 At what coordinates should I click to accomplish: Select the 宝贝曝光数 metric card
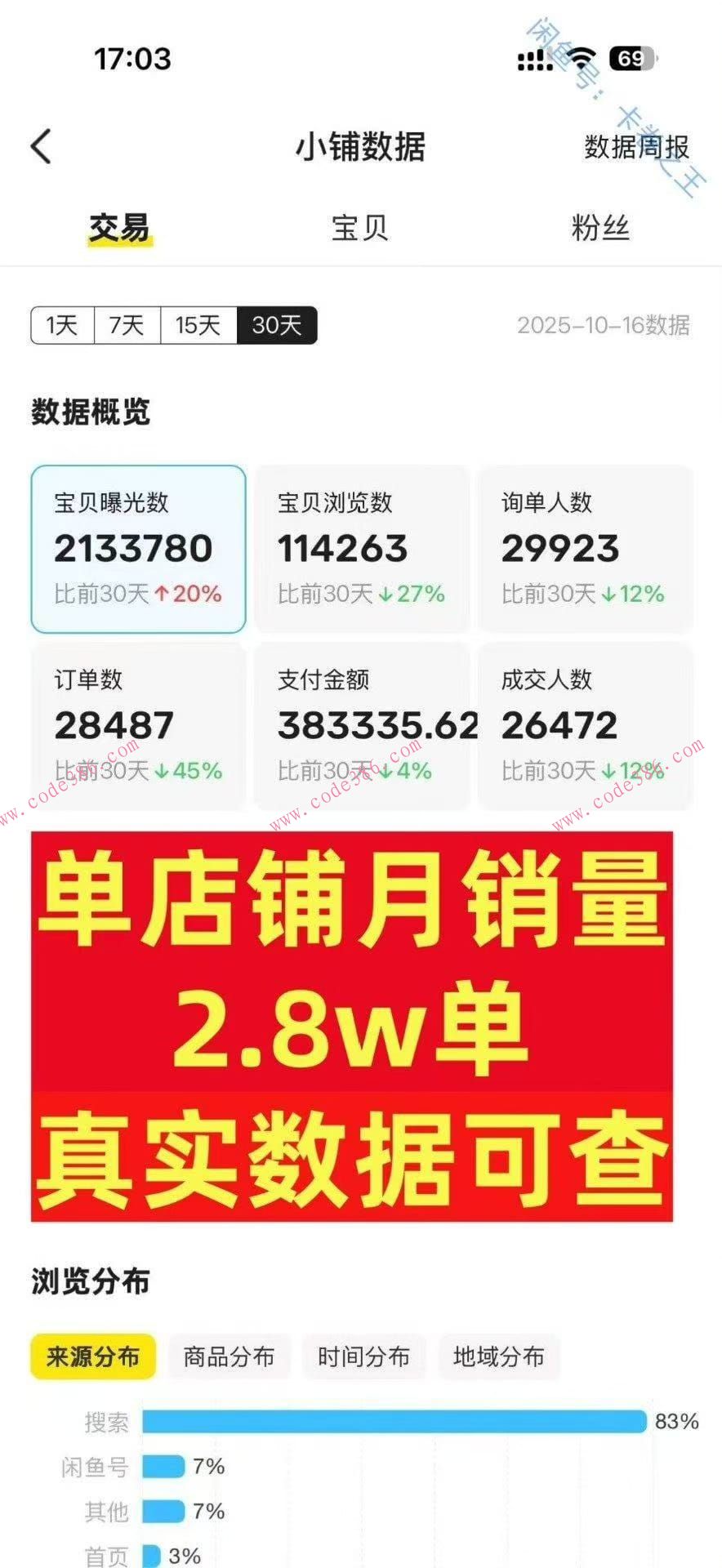click(x=138, y=547)
